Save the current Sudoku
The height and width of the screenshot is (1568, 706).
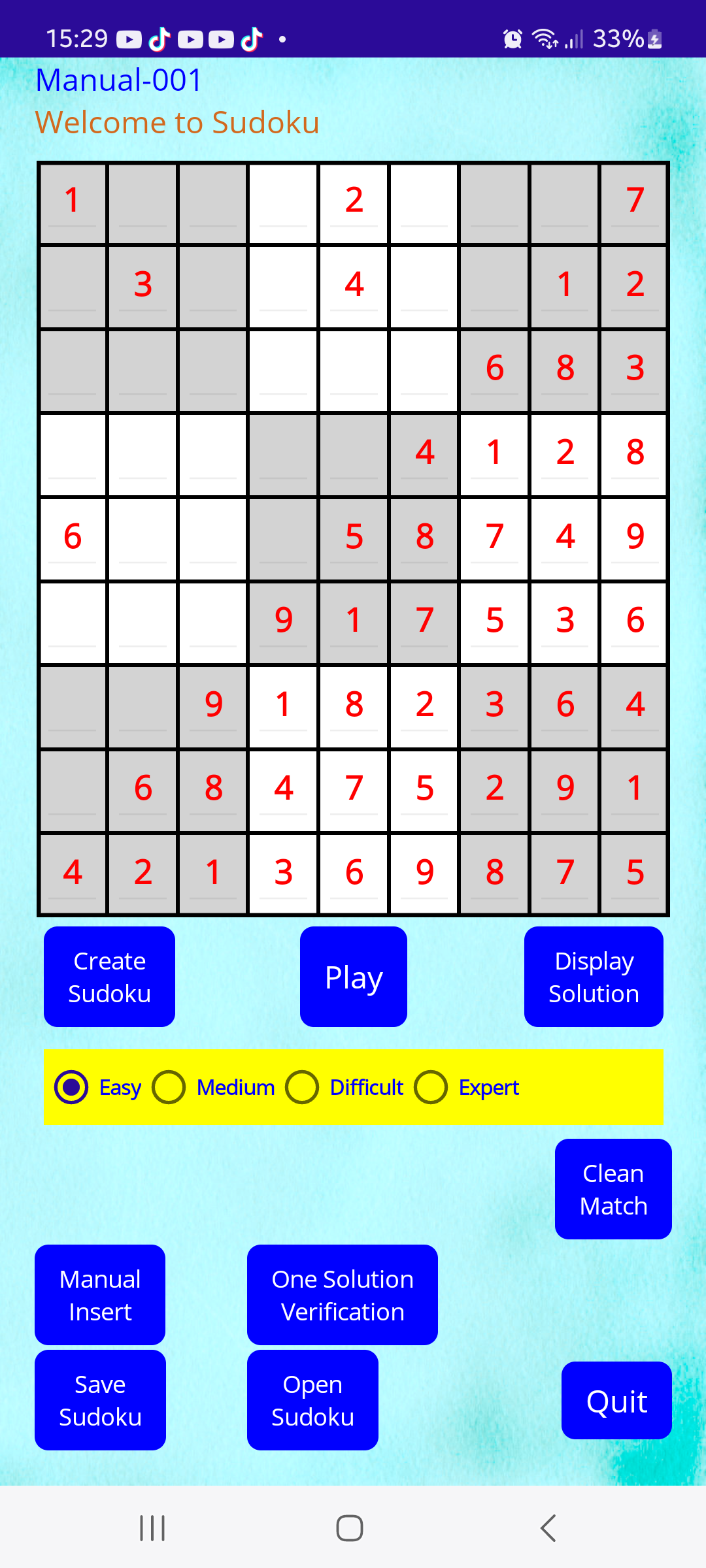(100, 1400)
